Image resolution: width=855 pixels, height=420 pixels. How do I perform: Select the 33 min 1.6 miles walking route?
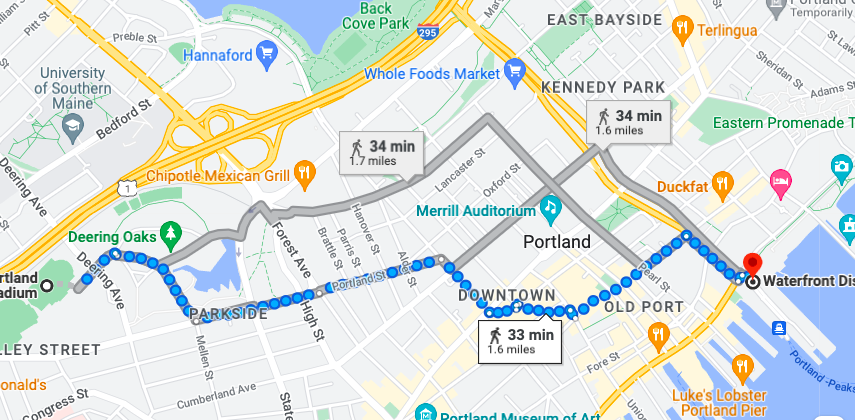(520, 341)
